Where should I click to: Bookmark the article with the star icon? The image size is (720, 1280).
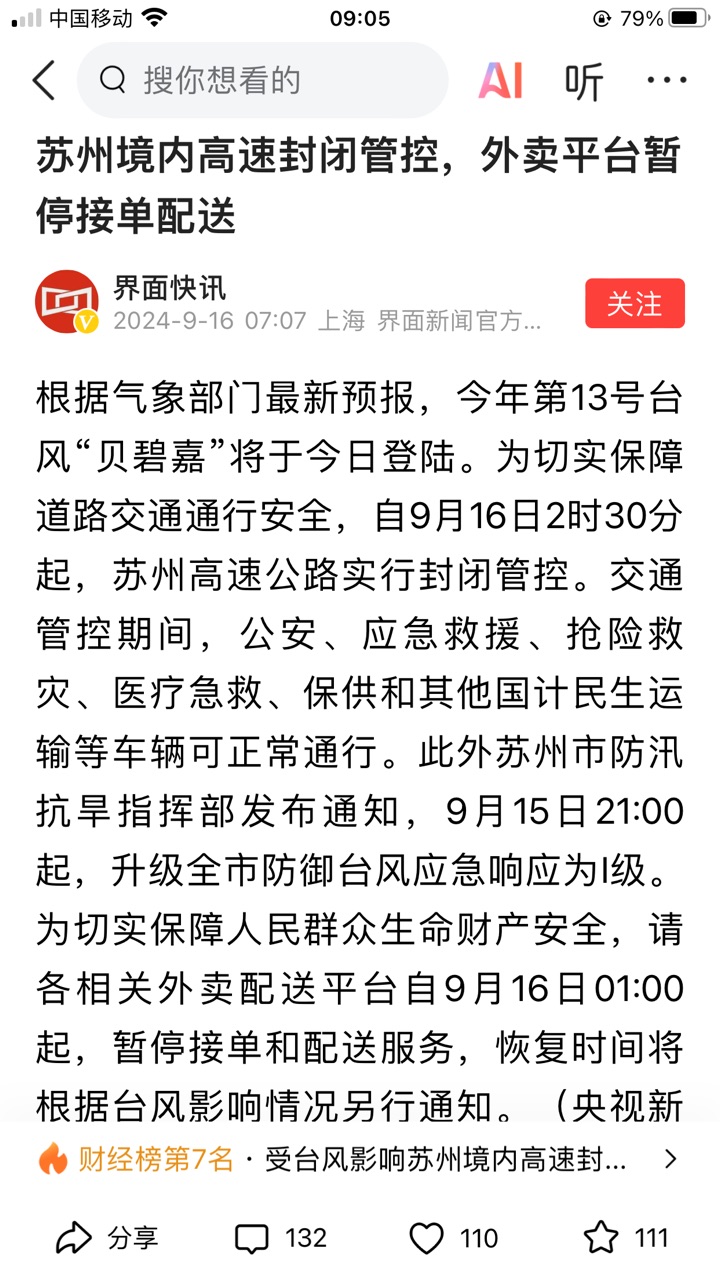tap(626, 1238)
